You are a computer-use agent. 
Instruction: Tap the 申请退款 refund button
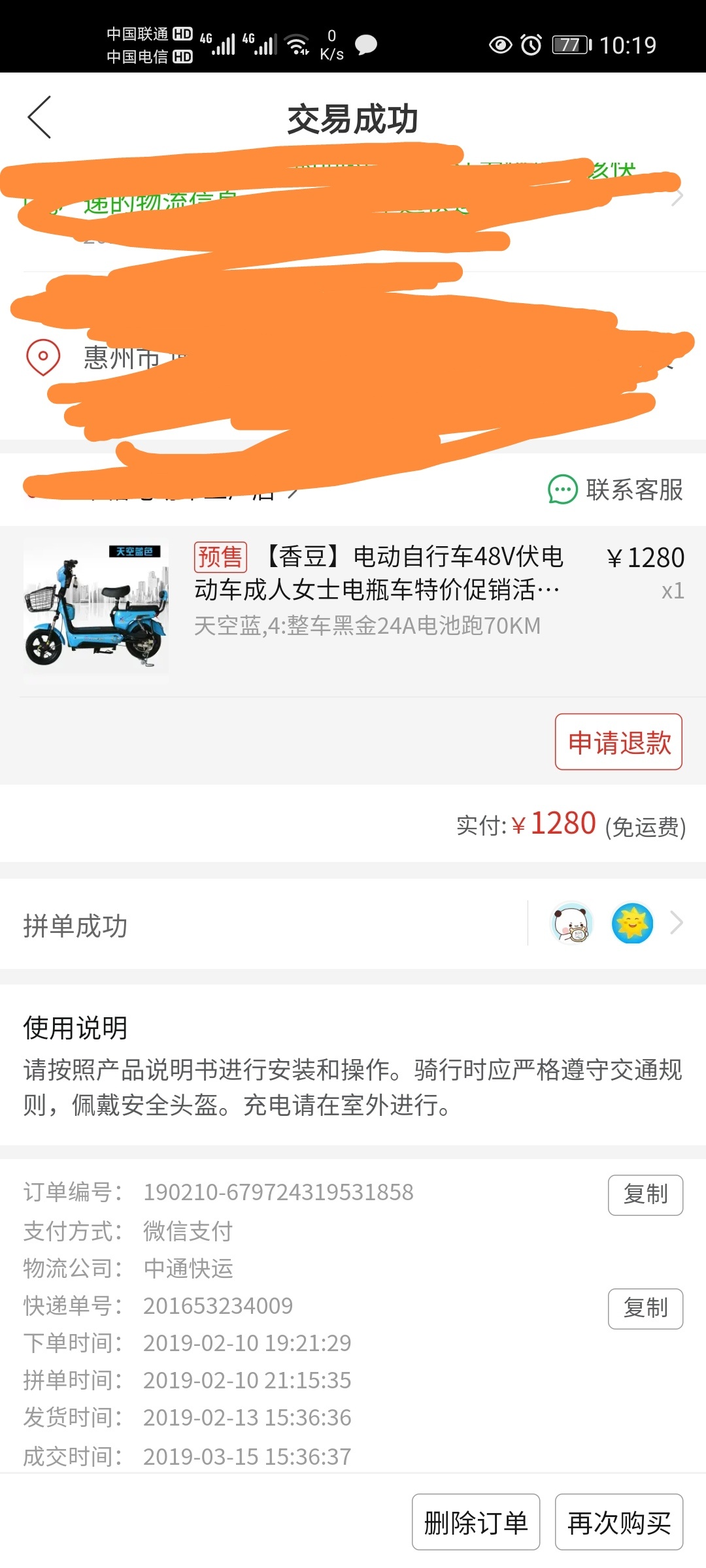click(x=618, y=742)
